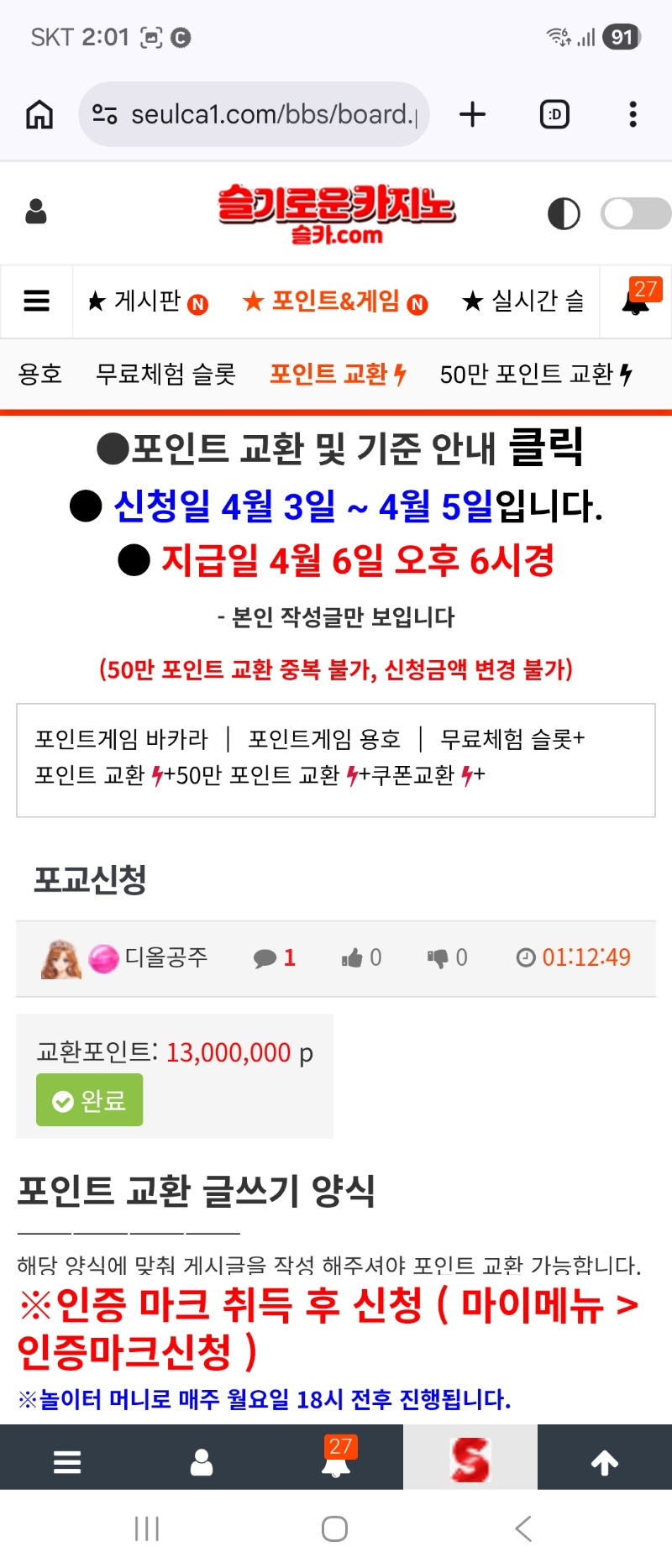Jump to top with the bottom arrow

[x=604, y=1463]
